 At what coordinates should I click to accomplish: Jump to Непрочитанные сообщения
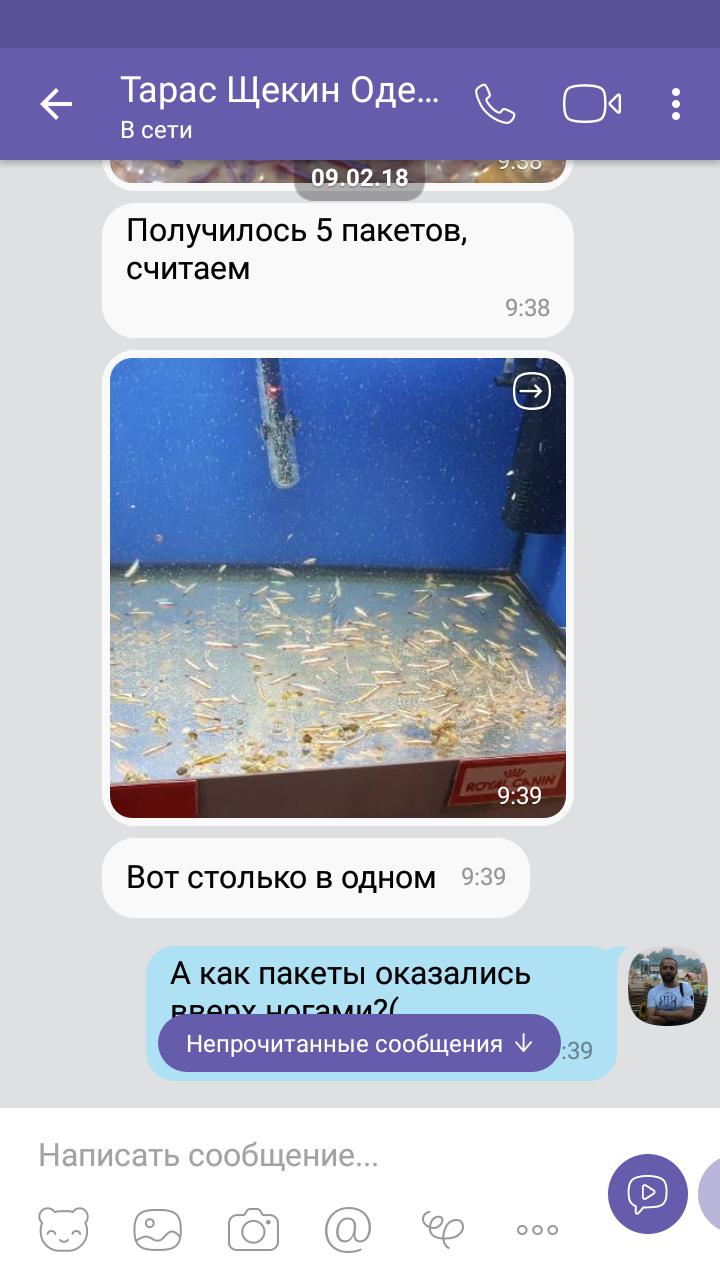[359, 1044]
